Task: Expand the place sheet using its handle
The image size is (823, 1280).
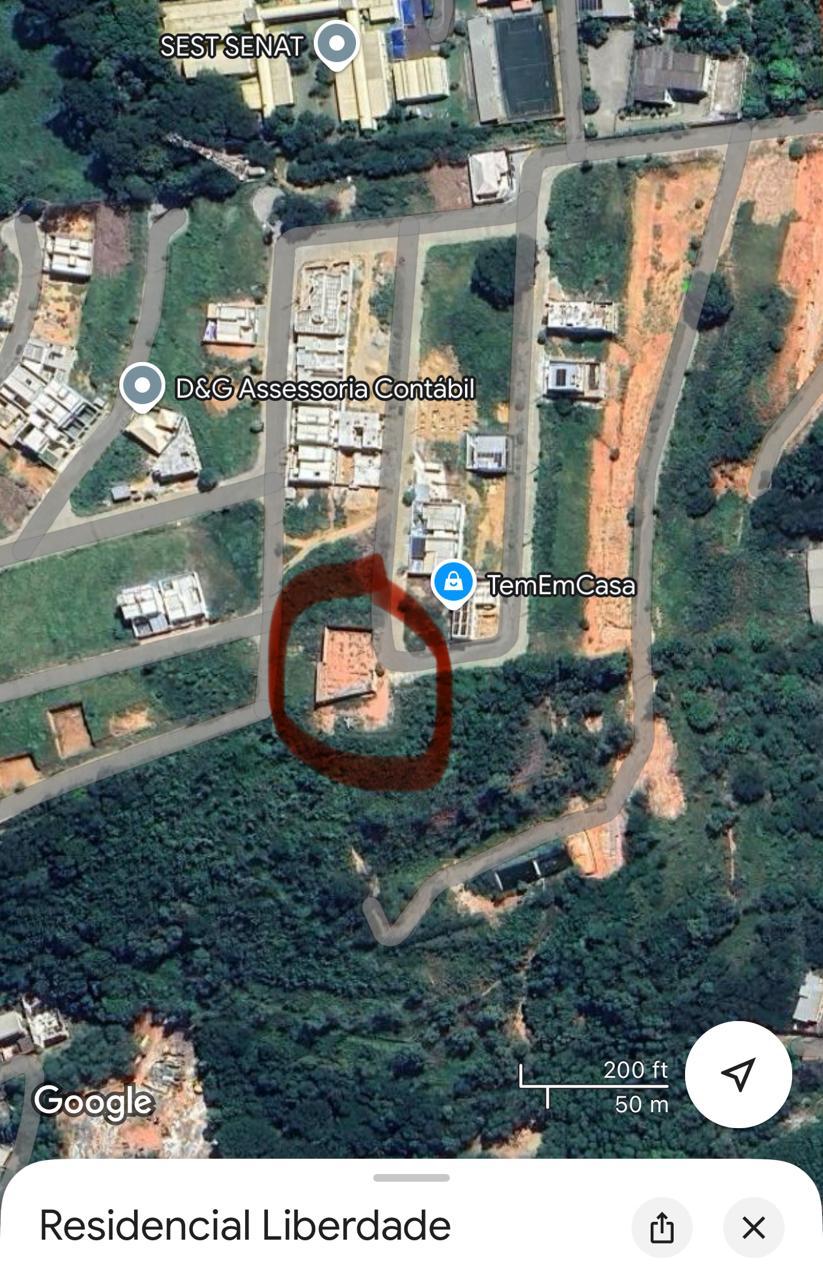Action: [411, 1177]
